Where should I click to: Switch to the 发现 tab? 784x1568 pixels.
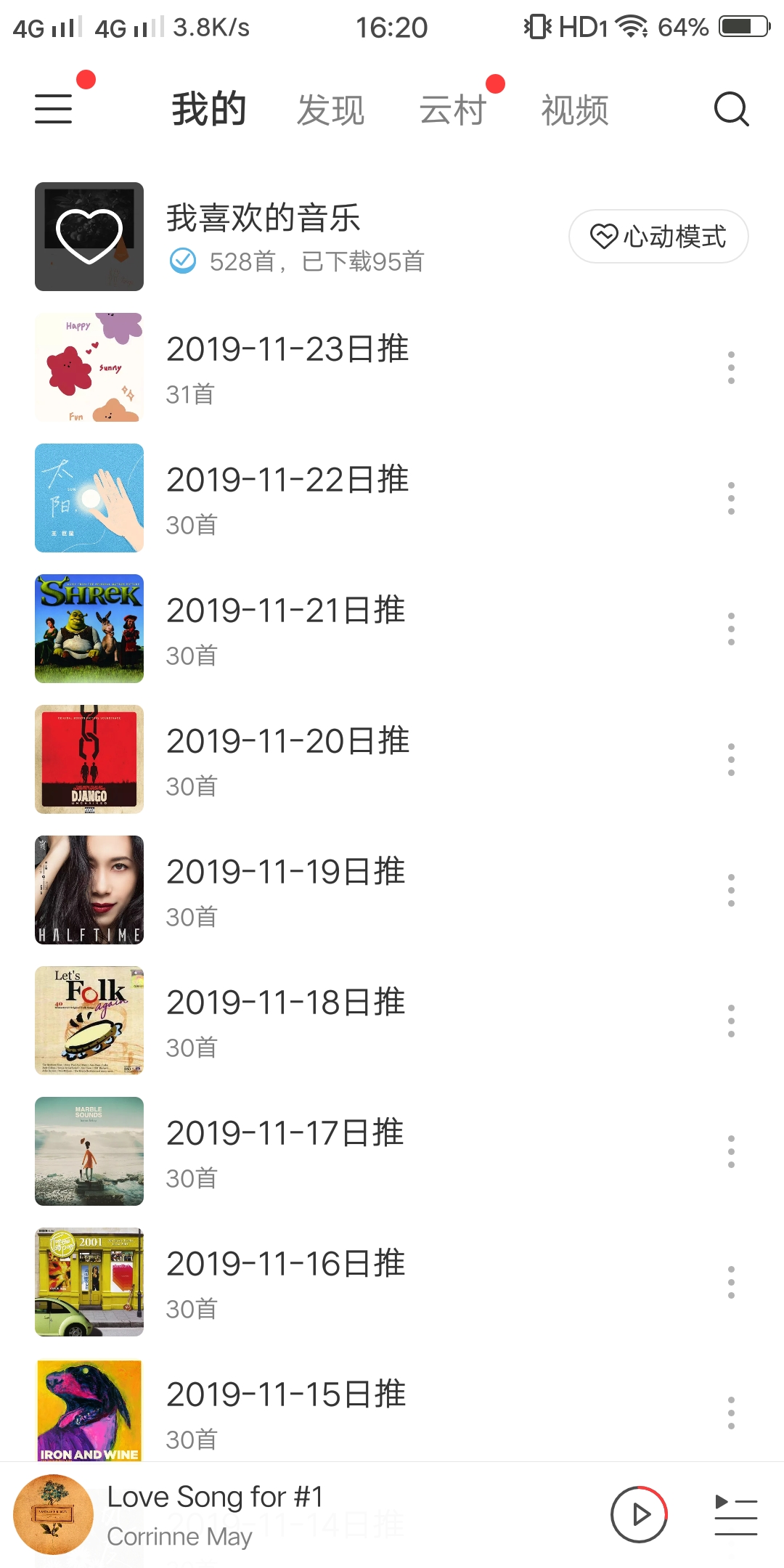tap(330, 110)
